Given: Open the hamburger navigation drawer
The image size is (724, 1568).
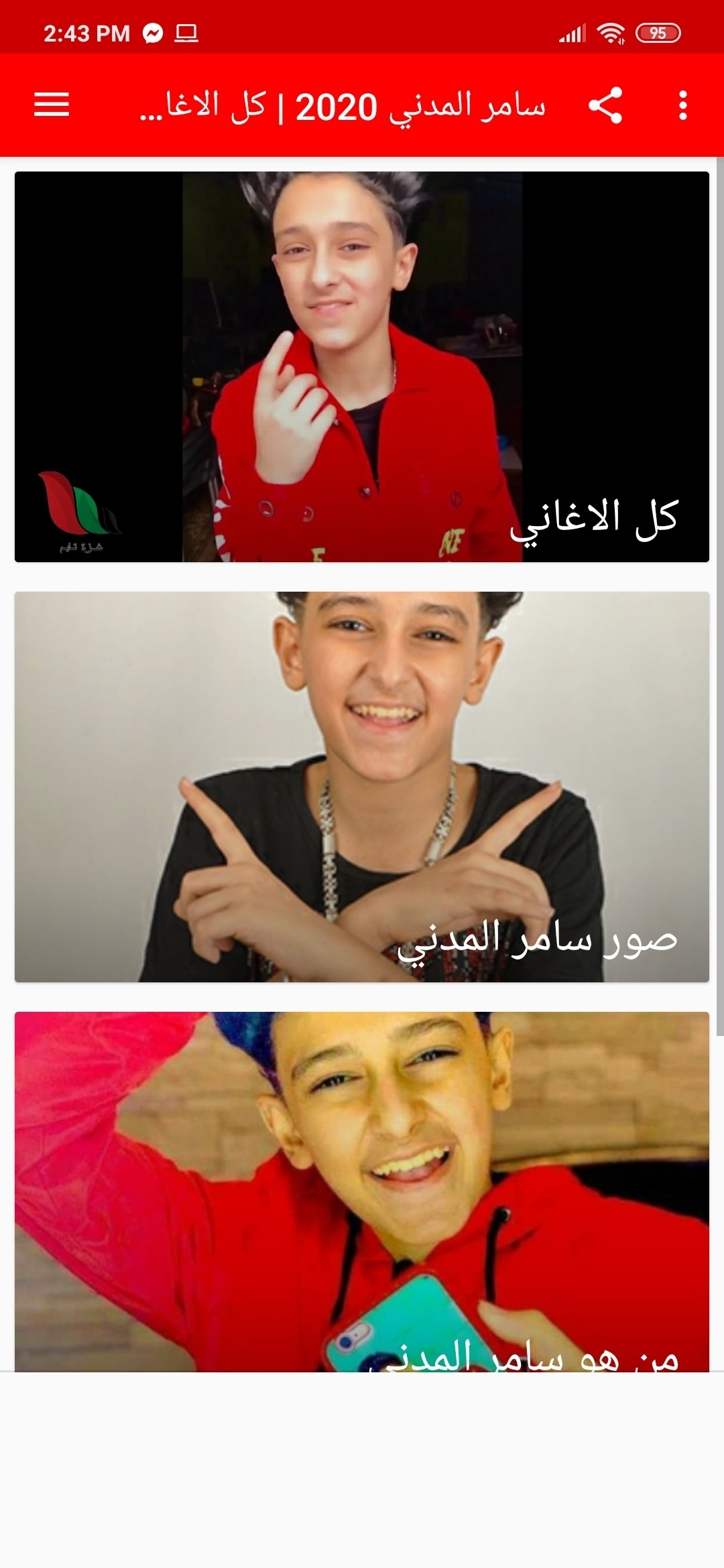Looking at the screenshot, I should 52,105.
